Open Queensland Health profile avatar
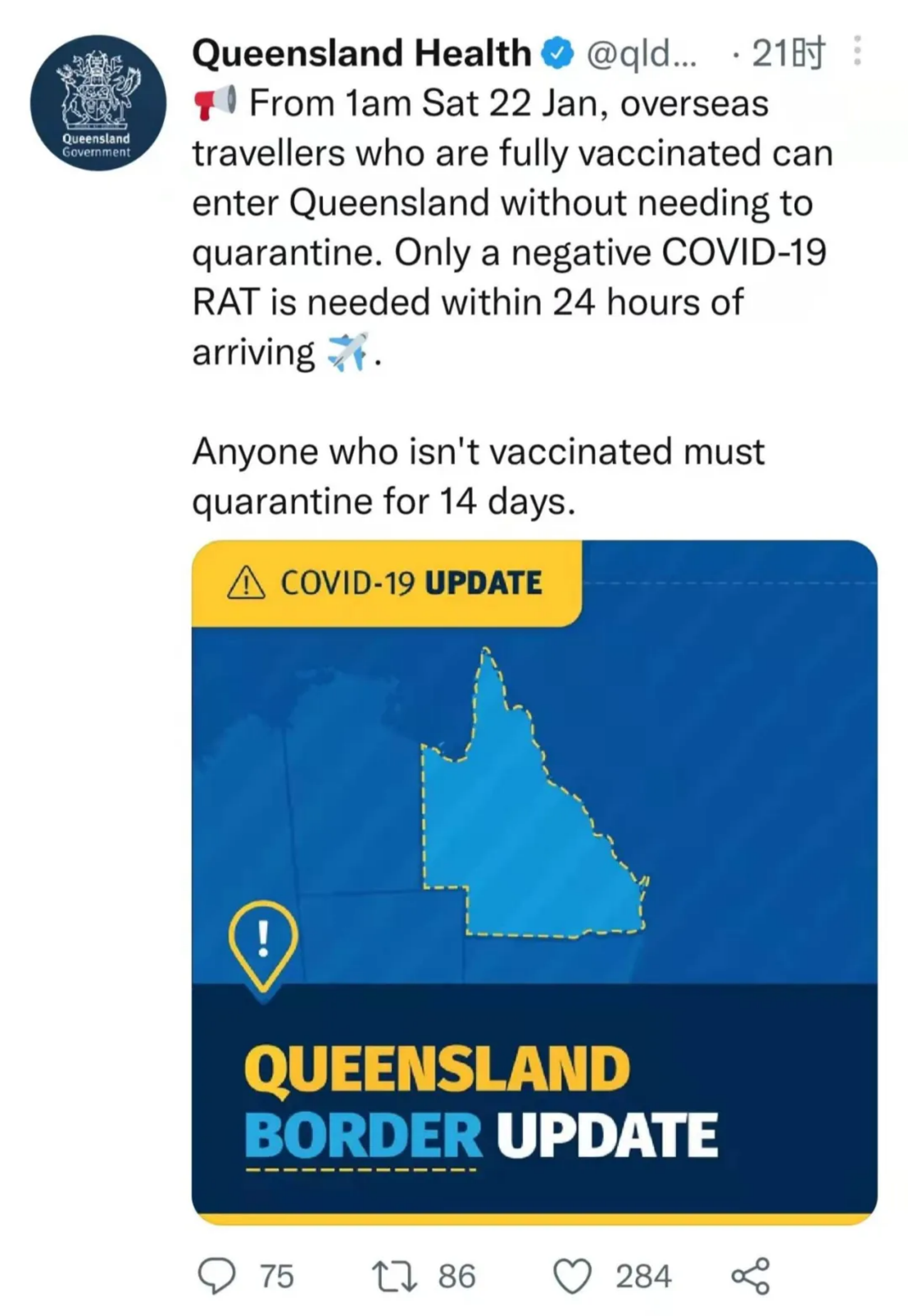The height and width of the screenshot is (1316, 908). click(x=98, y=103)
